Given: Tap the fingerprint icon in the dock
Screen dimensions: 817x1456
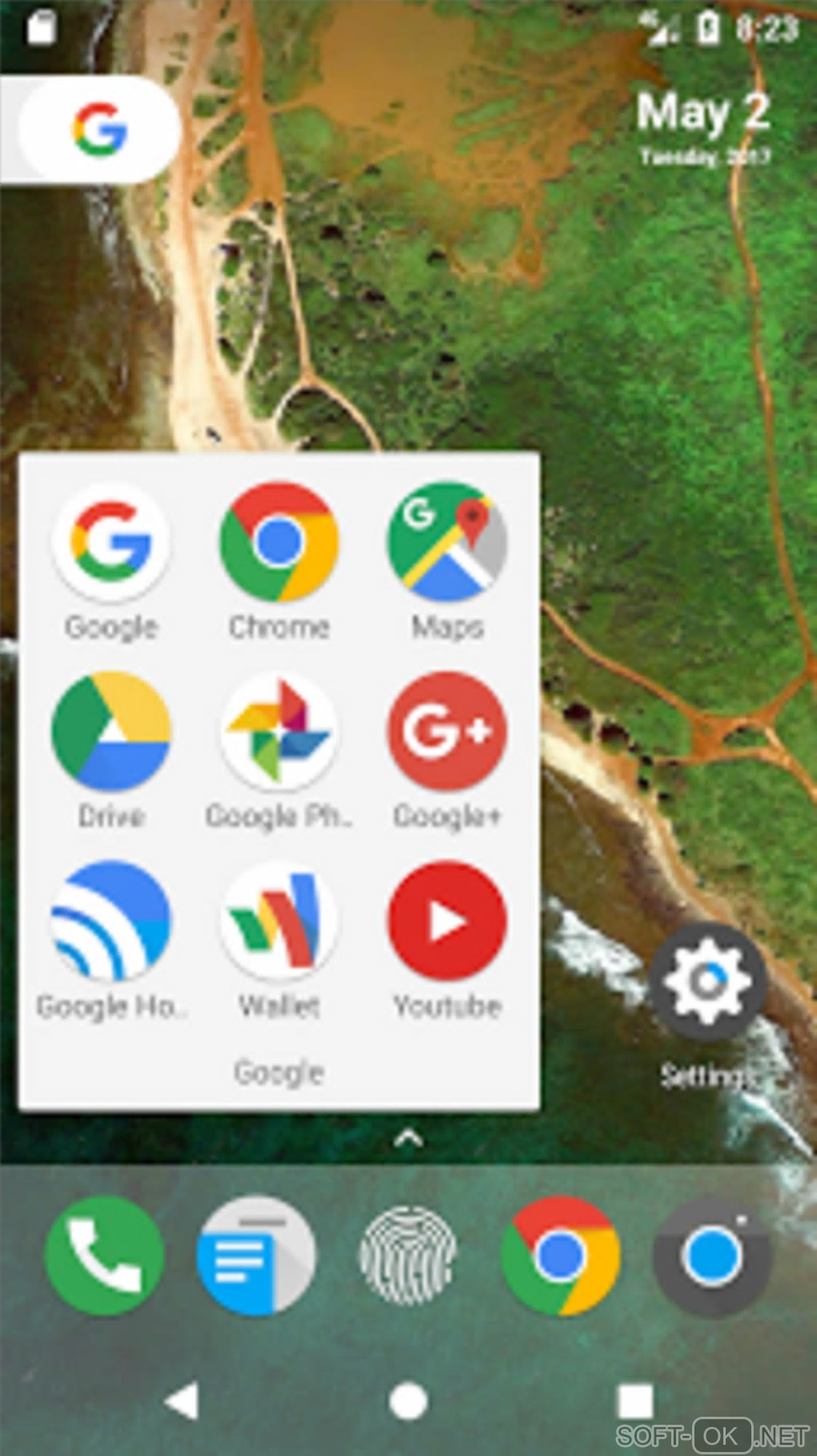Looking at the screenshot, I should pos(408,1255).
